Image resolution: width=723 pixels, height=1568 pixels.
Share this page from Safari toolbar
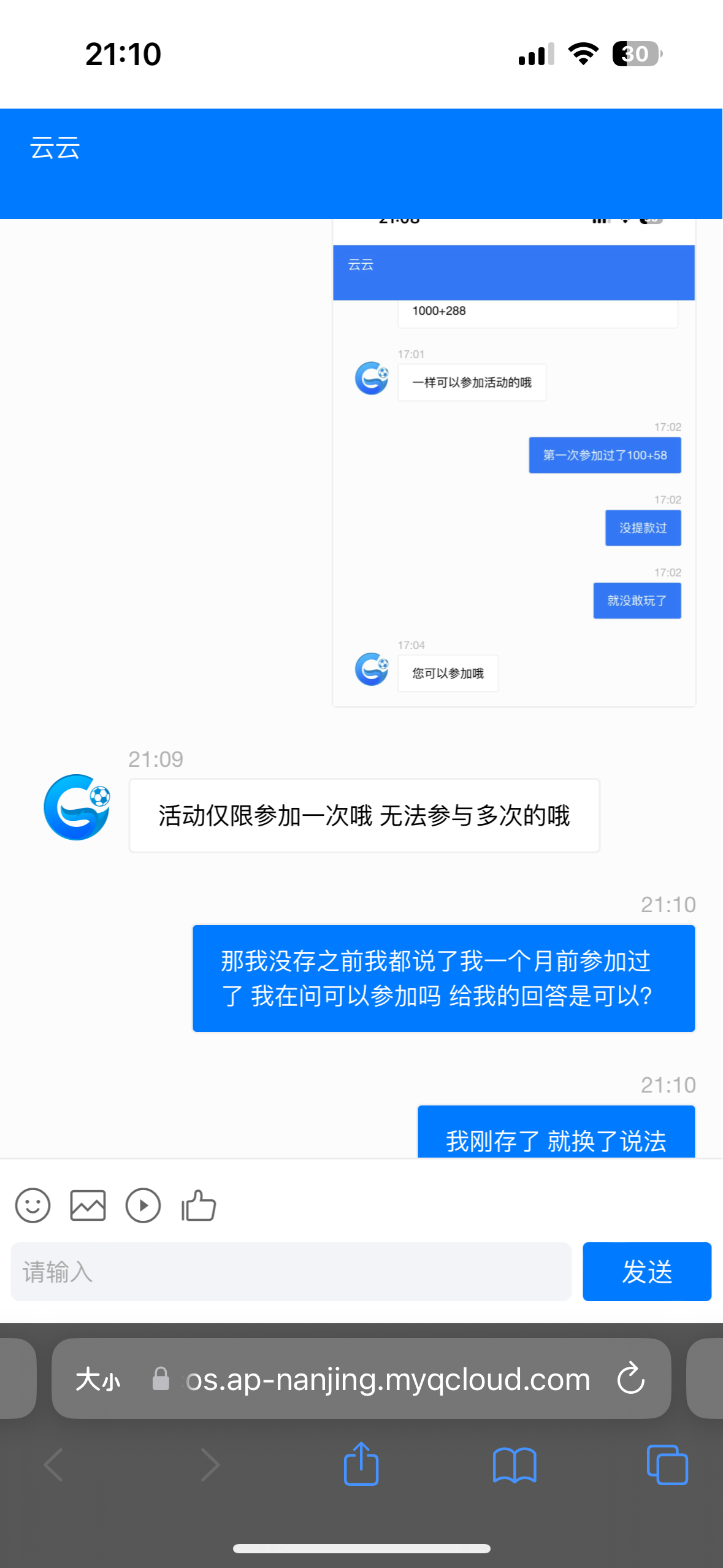click(361, 1464)
